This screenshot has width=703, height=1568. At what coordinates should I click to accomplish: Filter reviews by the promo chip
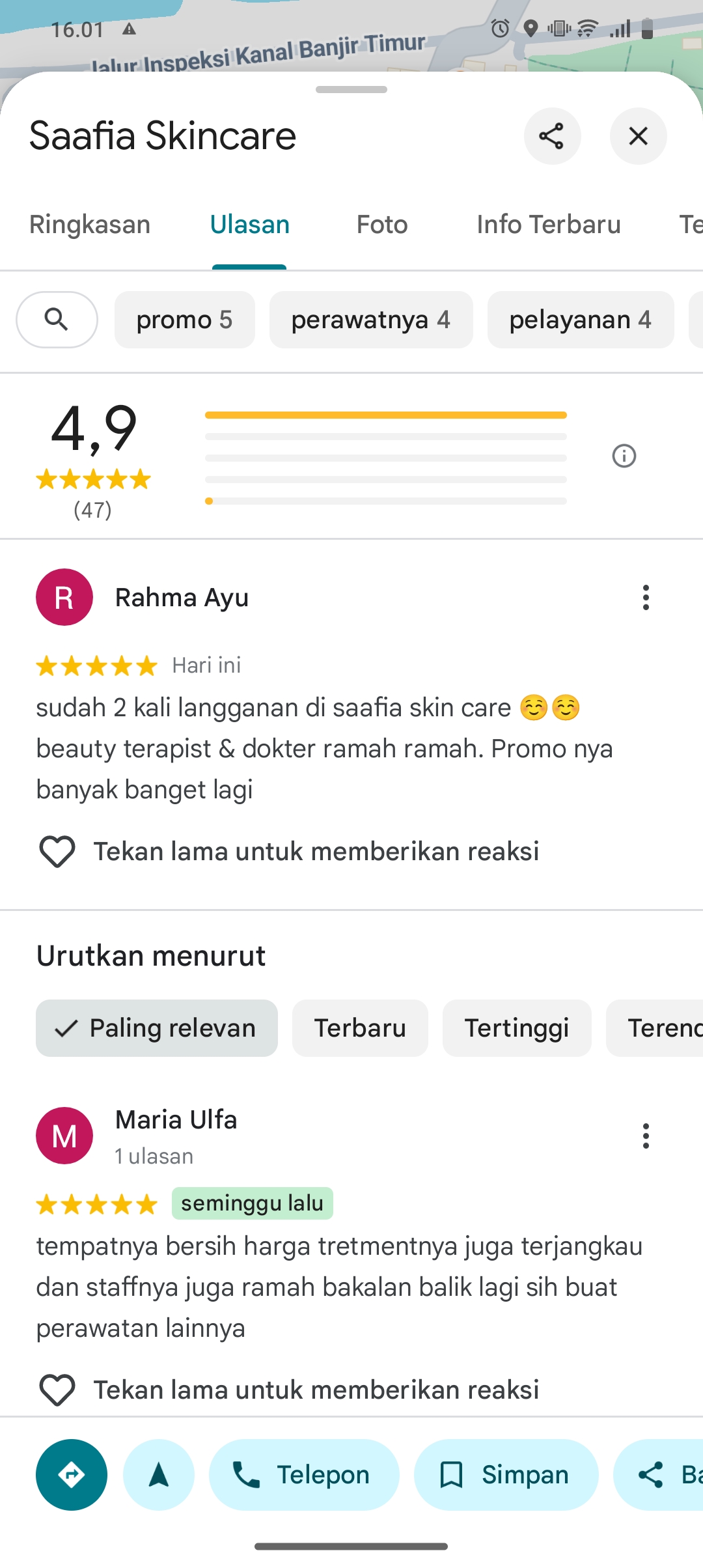pyautogui.click(x=185, y=320)
